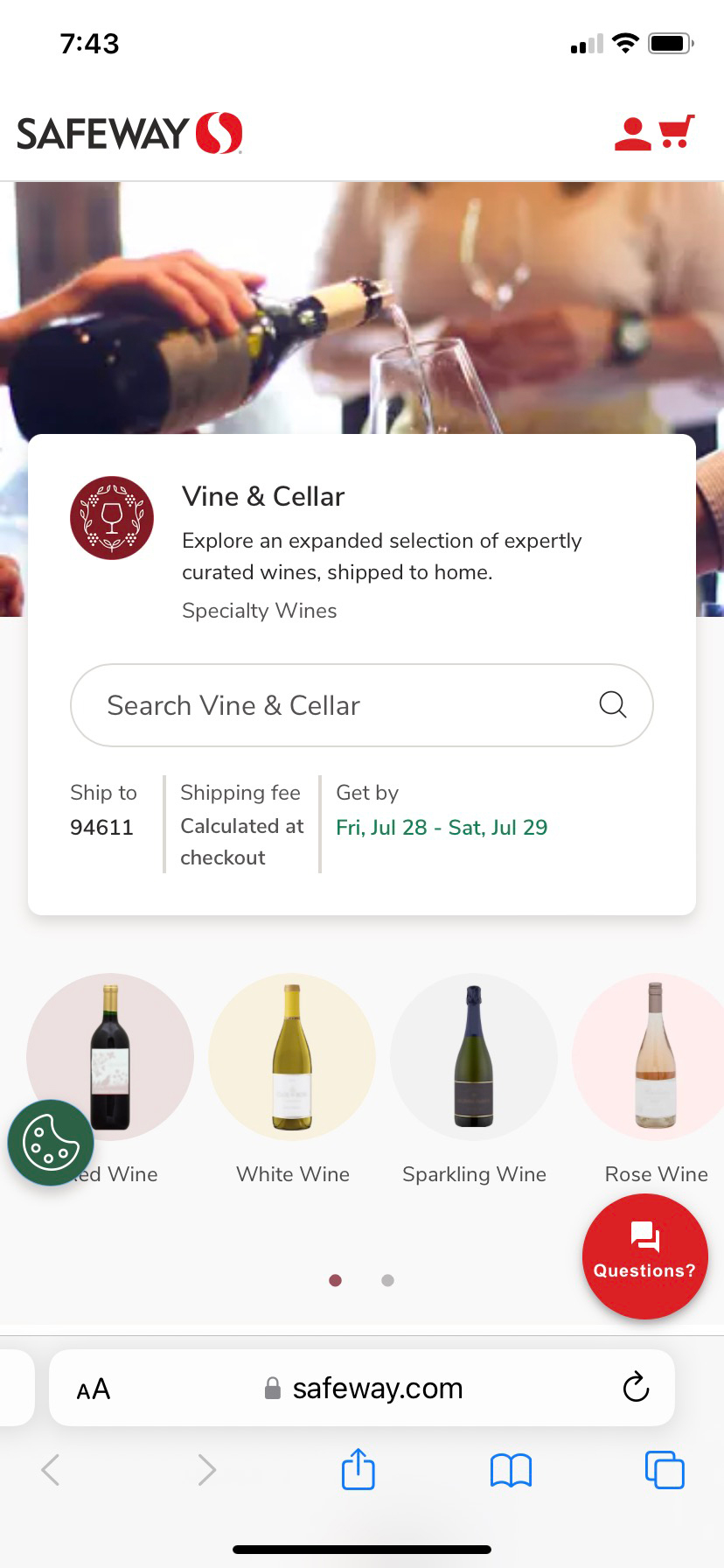Browse the Sparkling Wine category

(474, 1078)
